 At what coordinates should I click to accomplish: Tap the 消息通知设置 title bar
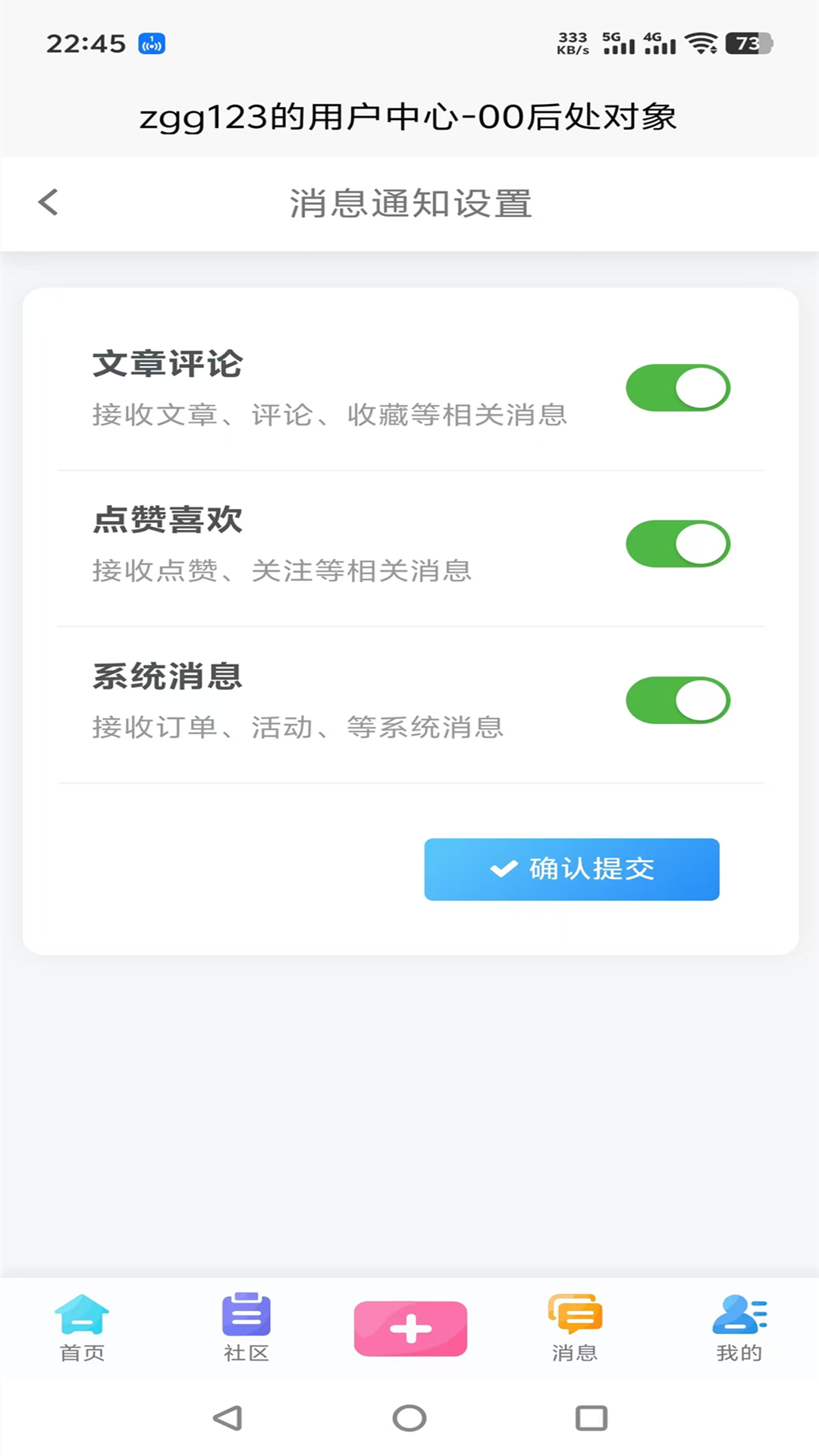409,202
